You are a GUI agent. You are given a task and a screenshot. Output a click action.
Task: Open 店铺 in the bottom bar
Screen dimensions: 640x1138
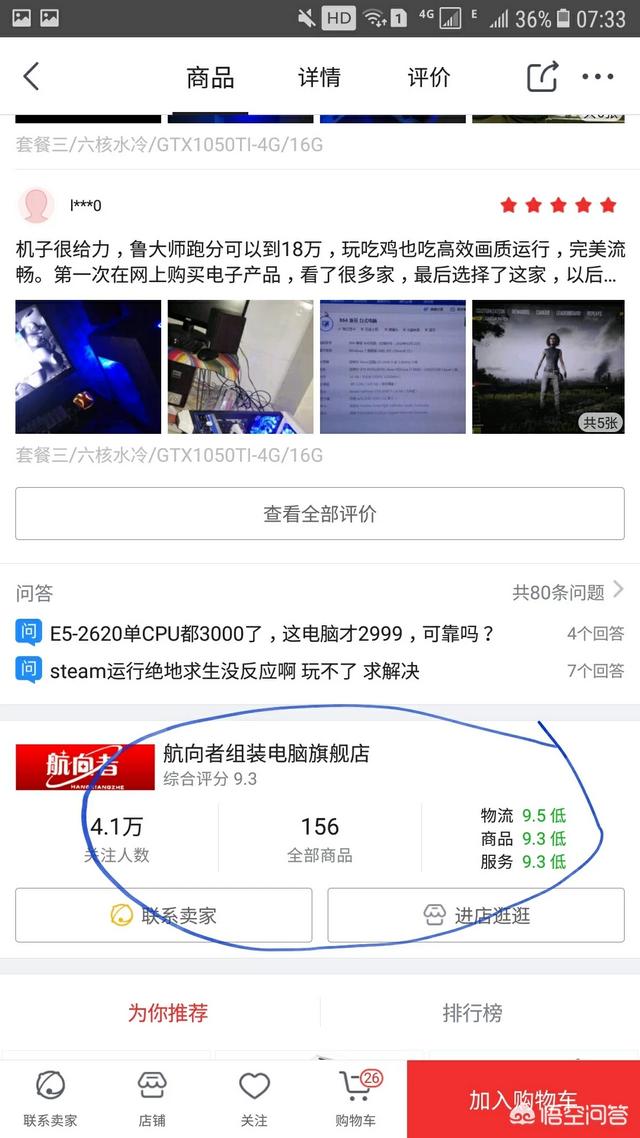[153, 1098]
